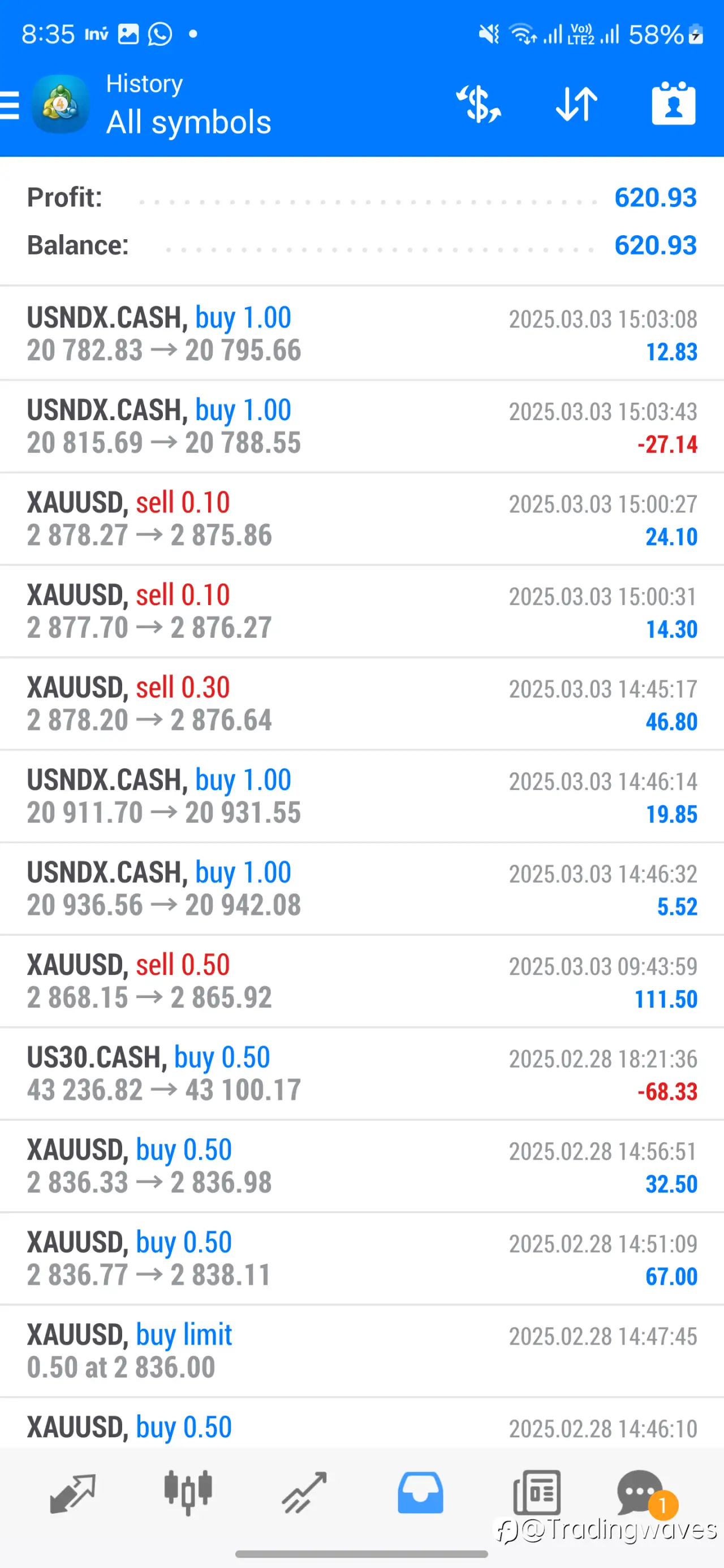Switch to the News tab
Image resolution: width=724 pixels, height=1568 pixels.
coord(536,1493)
